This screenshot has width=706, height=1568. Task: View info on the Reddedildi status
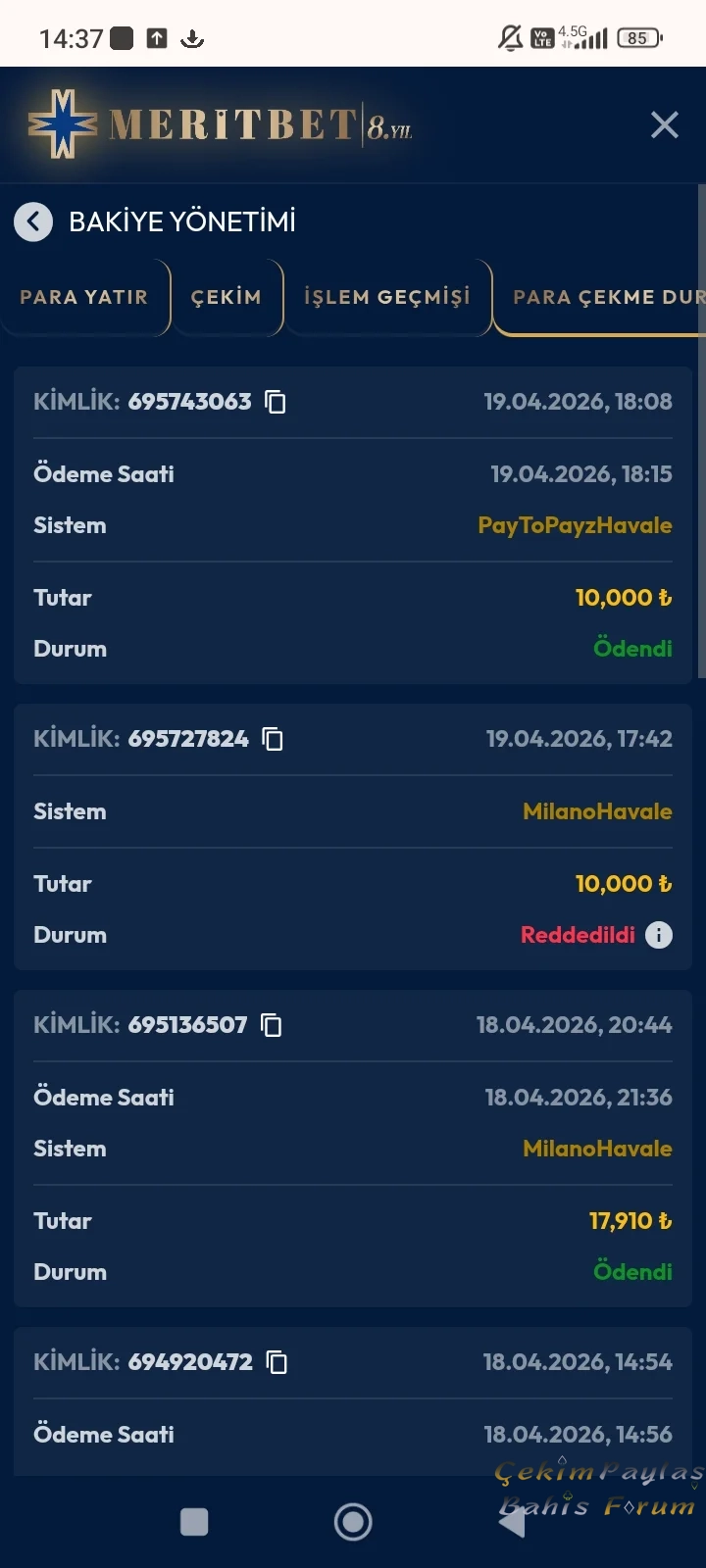(x=659, y=935)
